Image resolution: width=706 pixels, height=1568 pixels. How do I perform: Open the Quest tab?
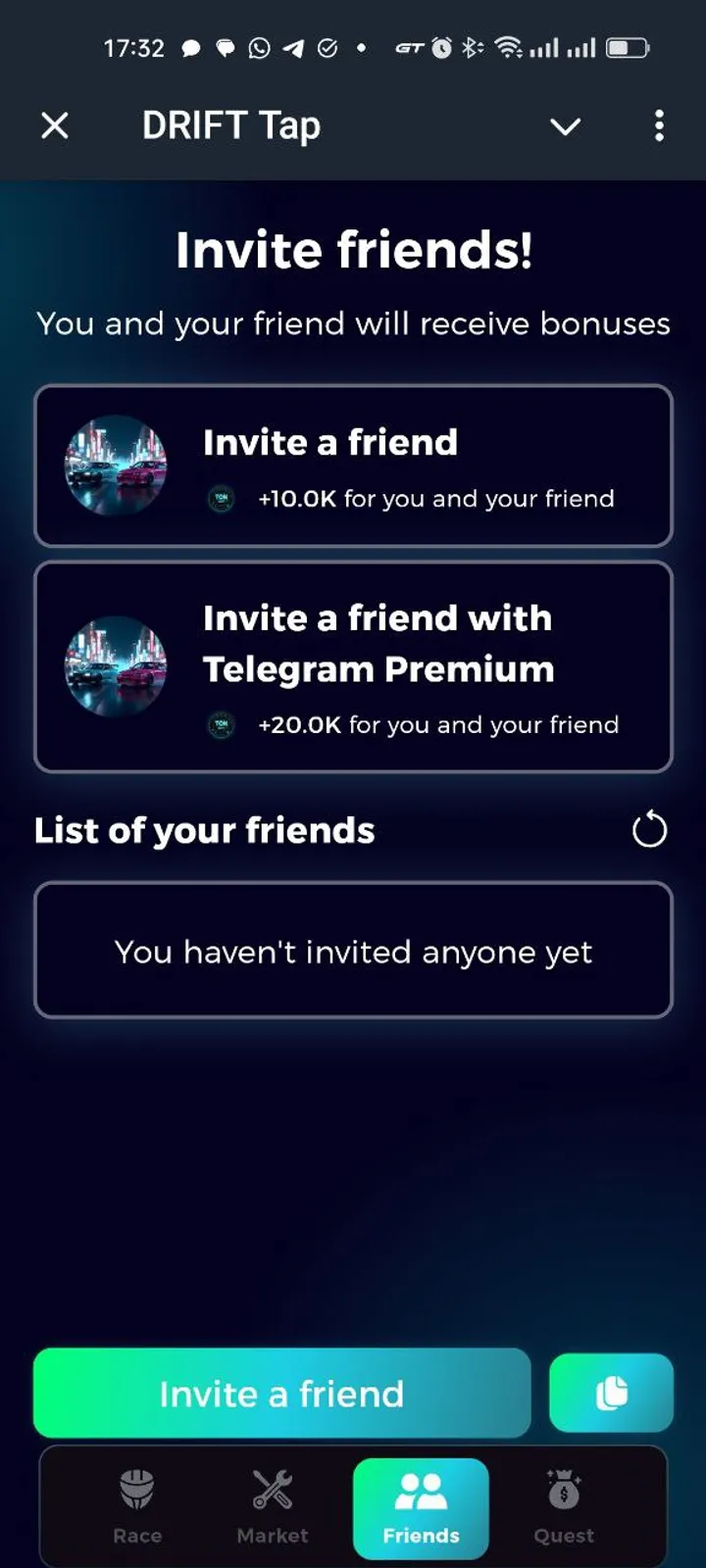tap(564, 1507)
